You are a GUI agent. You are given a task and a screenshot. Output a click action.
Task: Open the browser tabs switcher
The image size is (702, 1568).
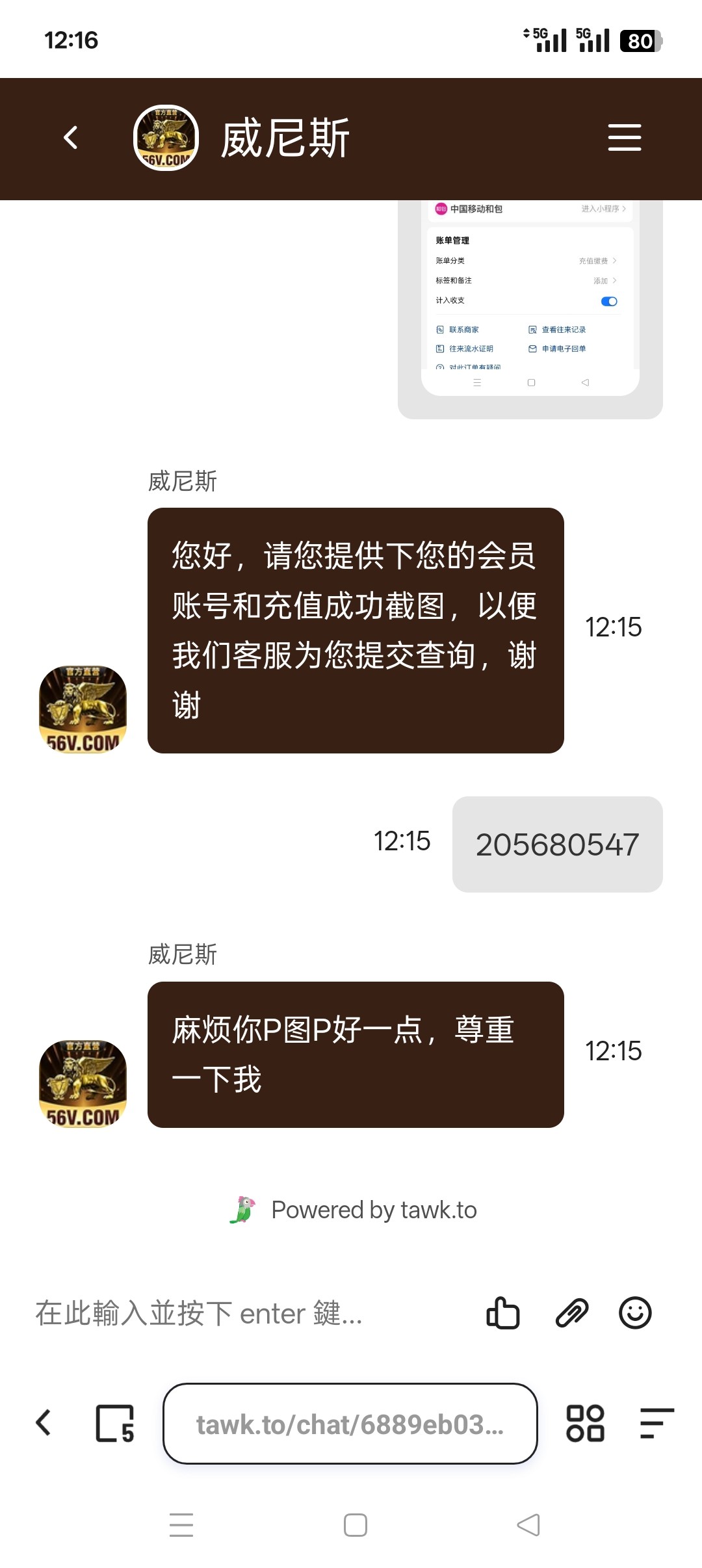click(x=115, y=1424)
